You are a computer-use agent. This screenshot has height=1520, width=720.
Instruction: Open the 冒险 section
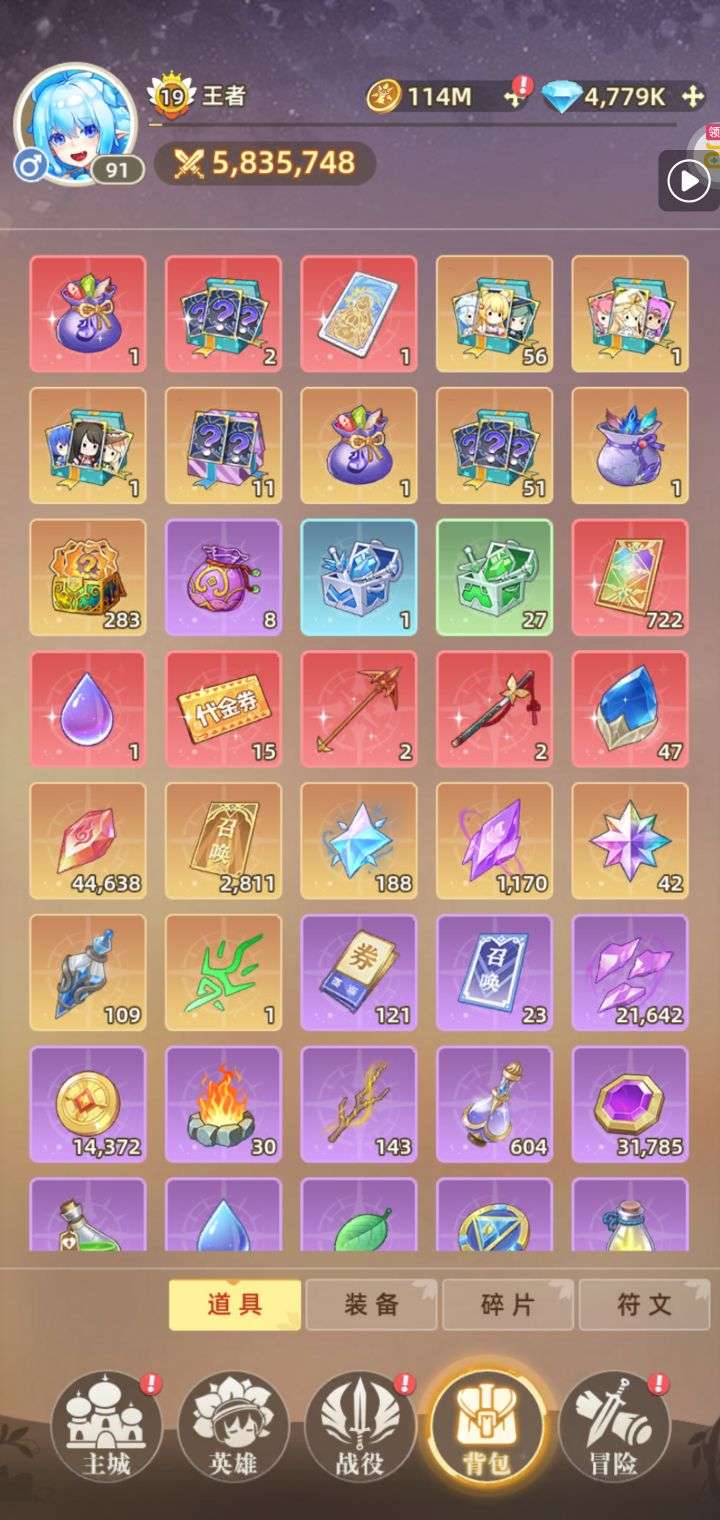point(613,1427)
